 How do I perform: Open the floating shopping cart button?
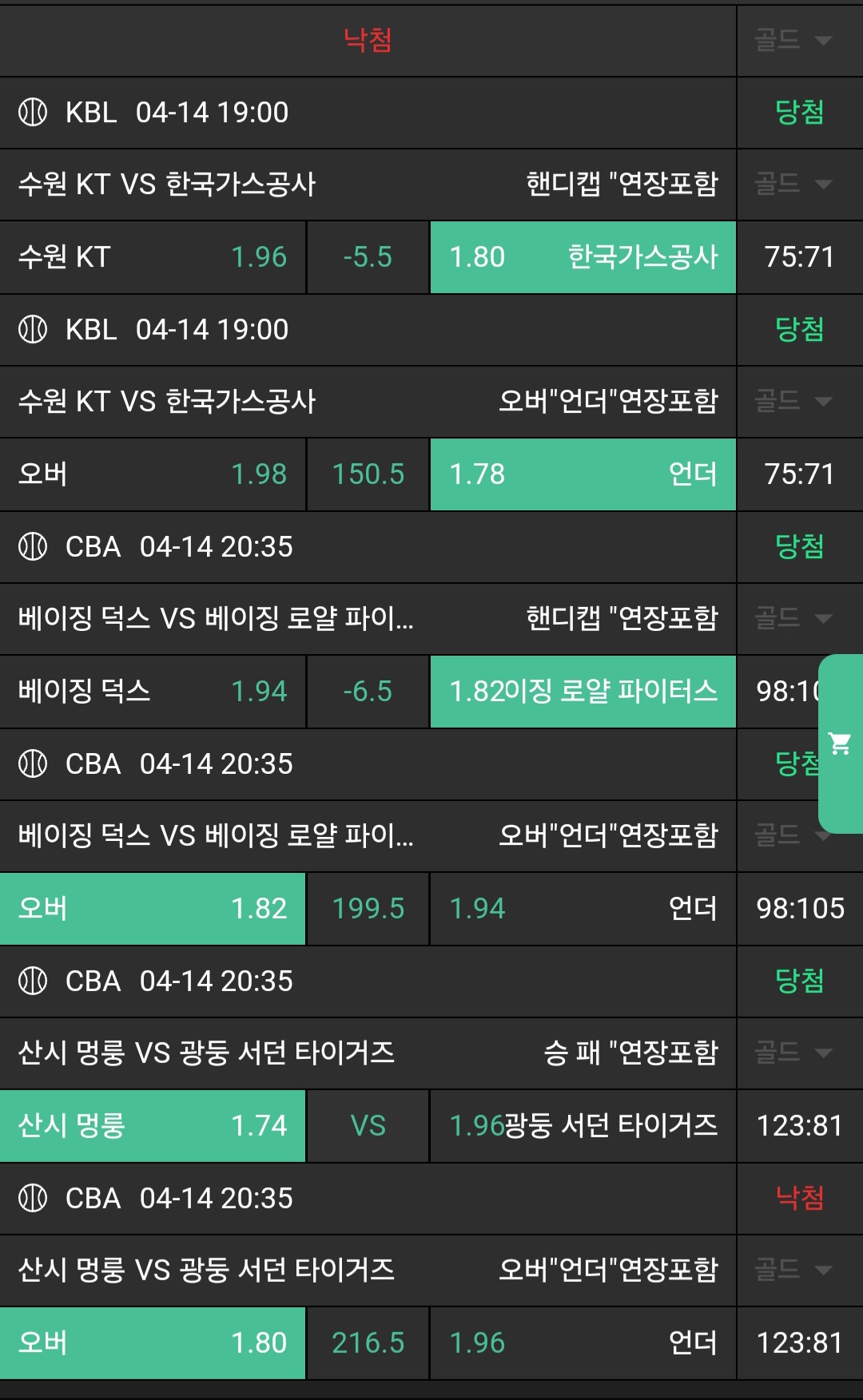(840, 744)
